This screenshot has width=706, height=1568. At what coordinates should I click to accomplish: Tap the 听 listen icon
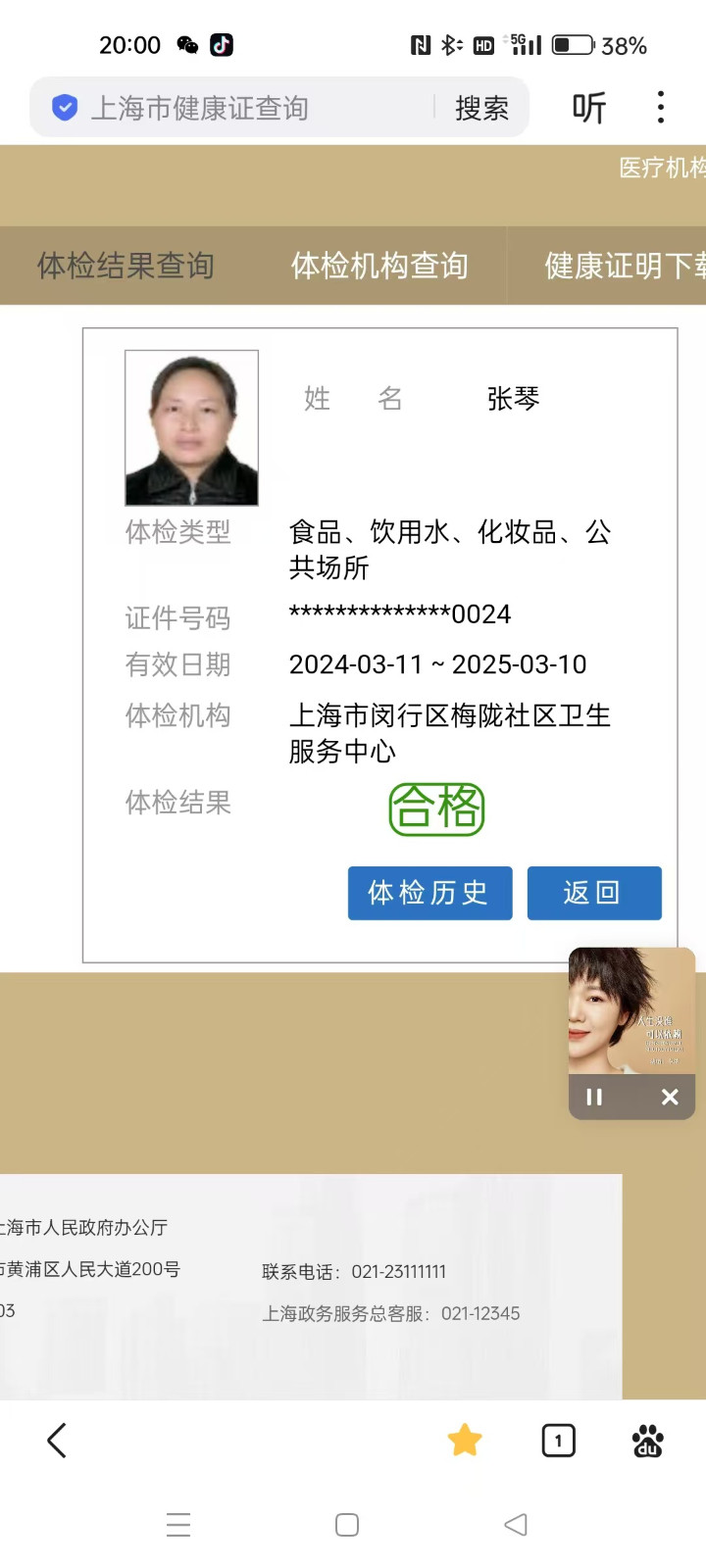click(589, 108)
